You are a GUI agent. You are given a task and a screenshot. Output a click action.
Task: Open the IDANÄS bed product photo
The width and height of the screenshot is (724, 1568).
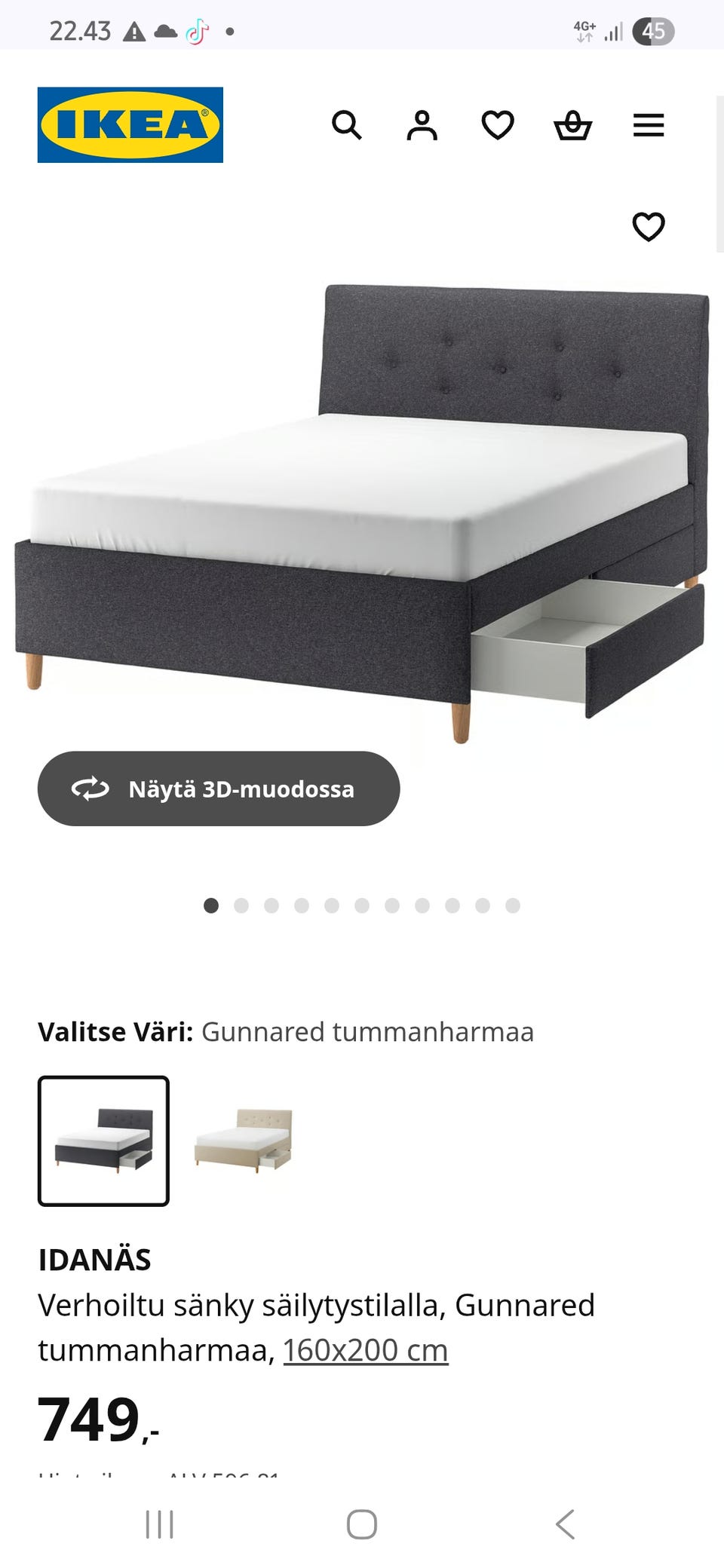click(x=362, y=513)
